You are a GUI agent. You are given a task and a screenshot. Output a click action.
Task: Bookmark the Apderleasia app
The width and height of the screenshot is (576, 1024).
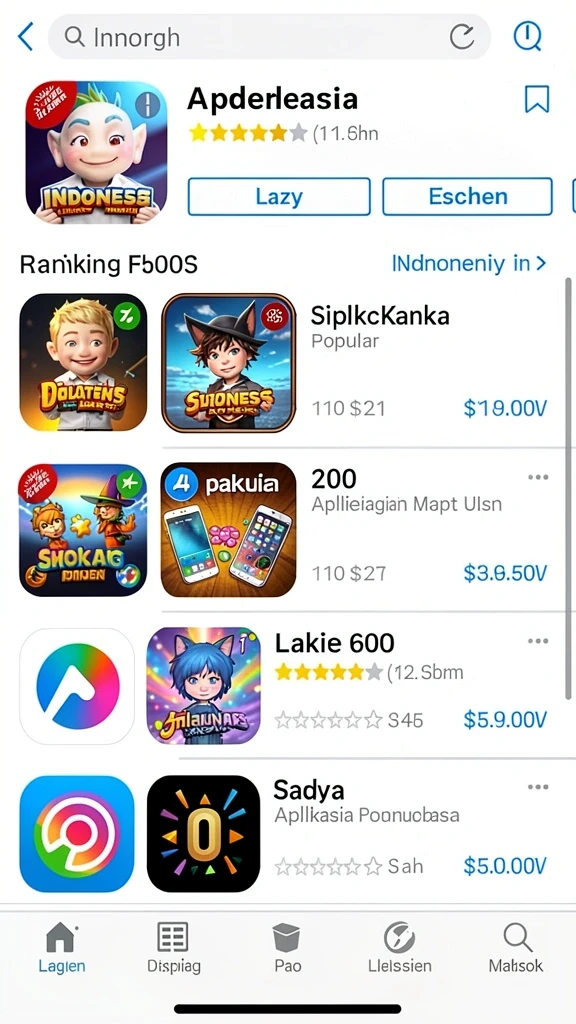(x=537, y=99)
